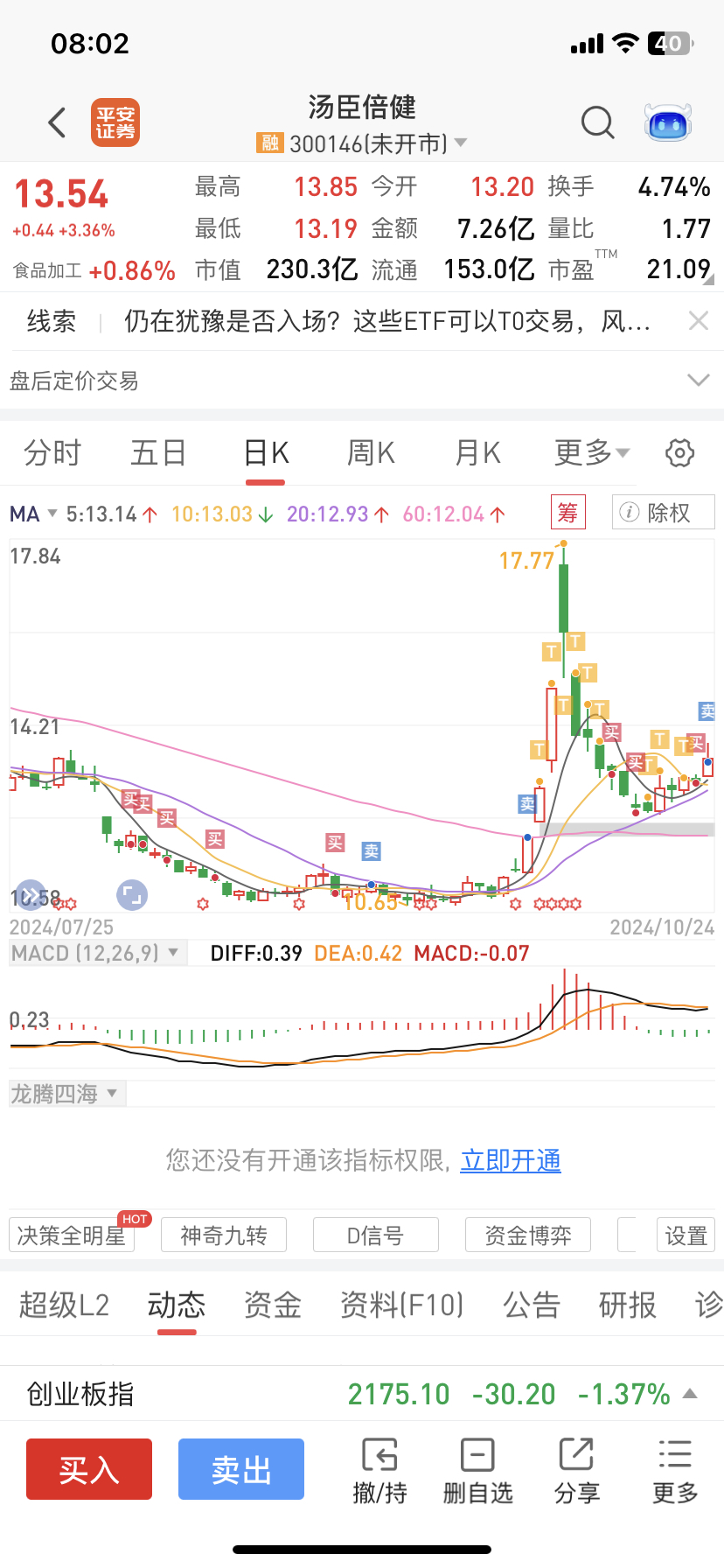Tap the 除权 adjustment button
Screen dimensions: 724x1568
tap(664, 513)
